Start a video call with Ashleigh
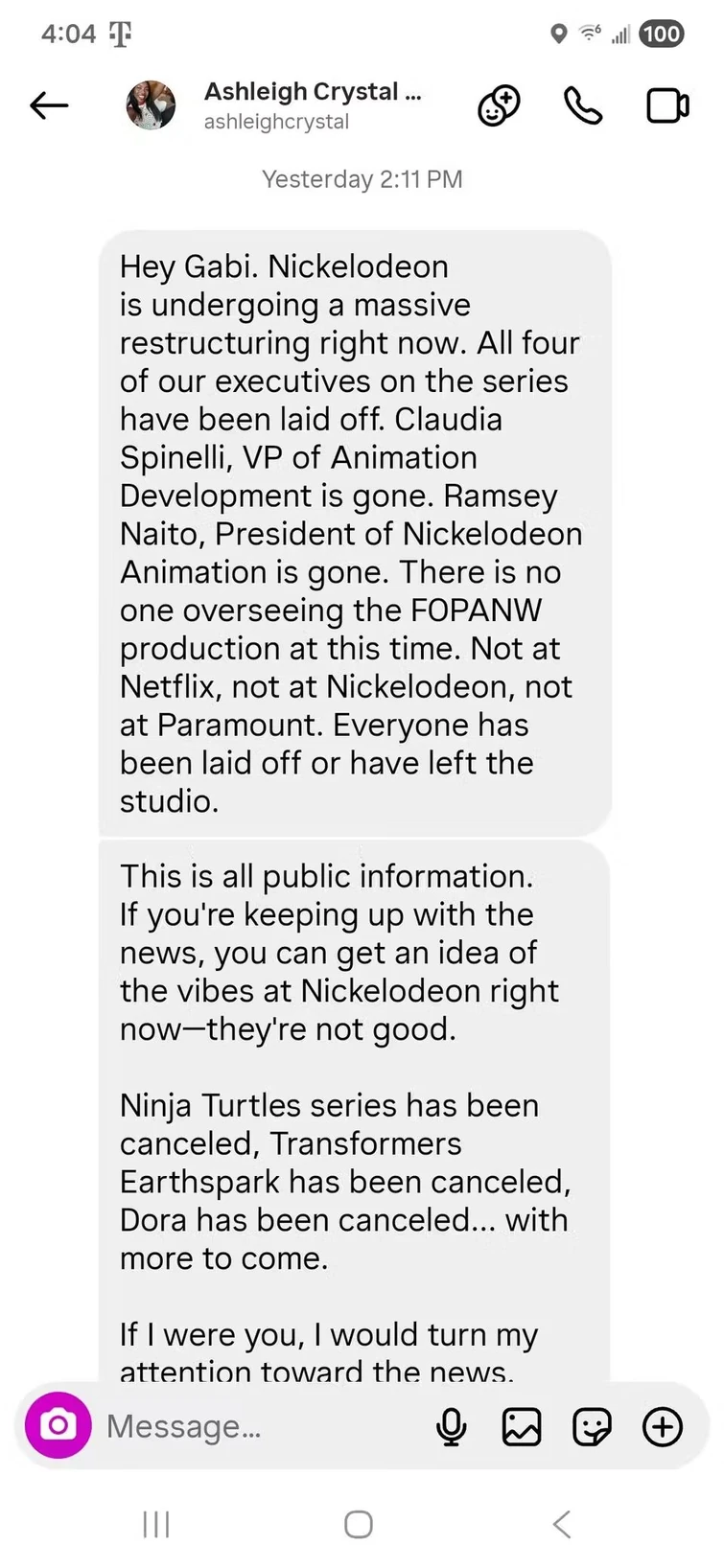This screenshot has height=1568, width=724. [667, 105]
